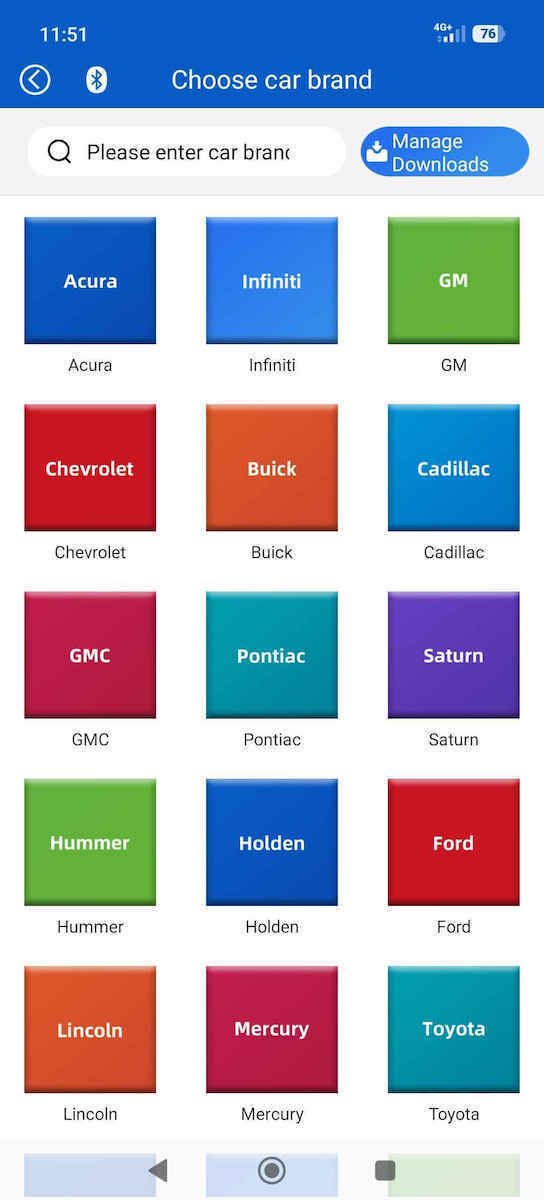This screenshot has height=1200, width=544.
Task: Tap the Bluetooth icon in header
Action: click(x=96, y=80)
